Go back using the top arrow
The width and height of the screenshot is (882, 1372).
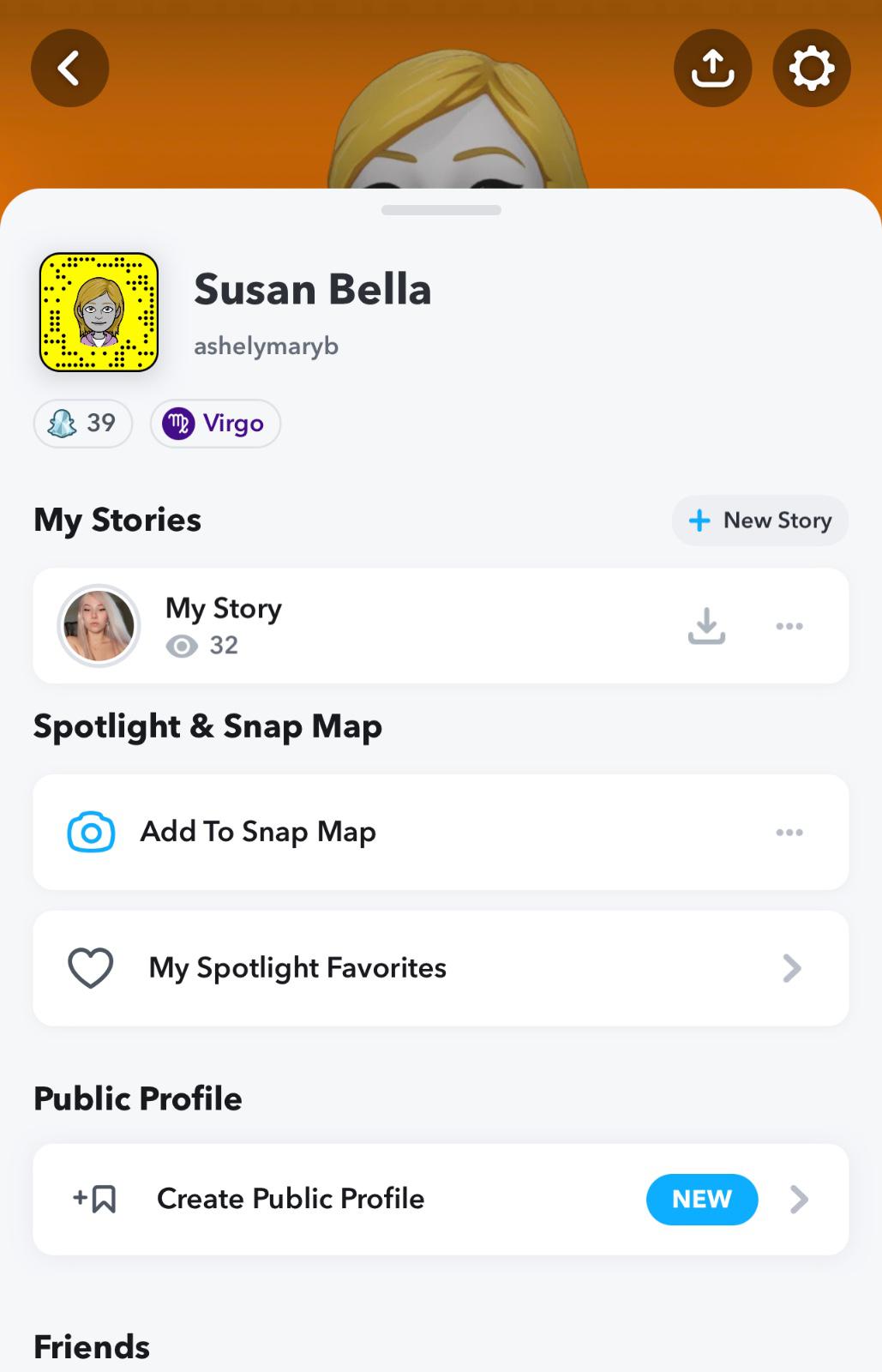(69, 68)
